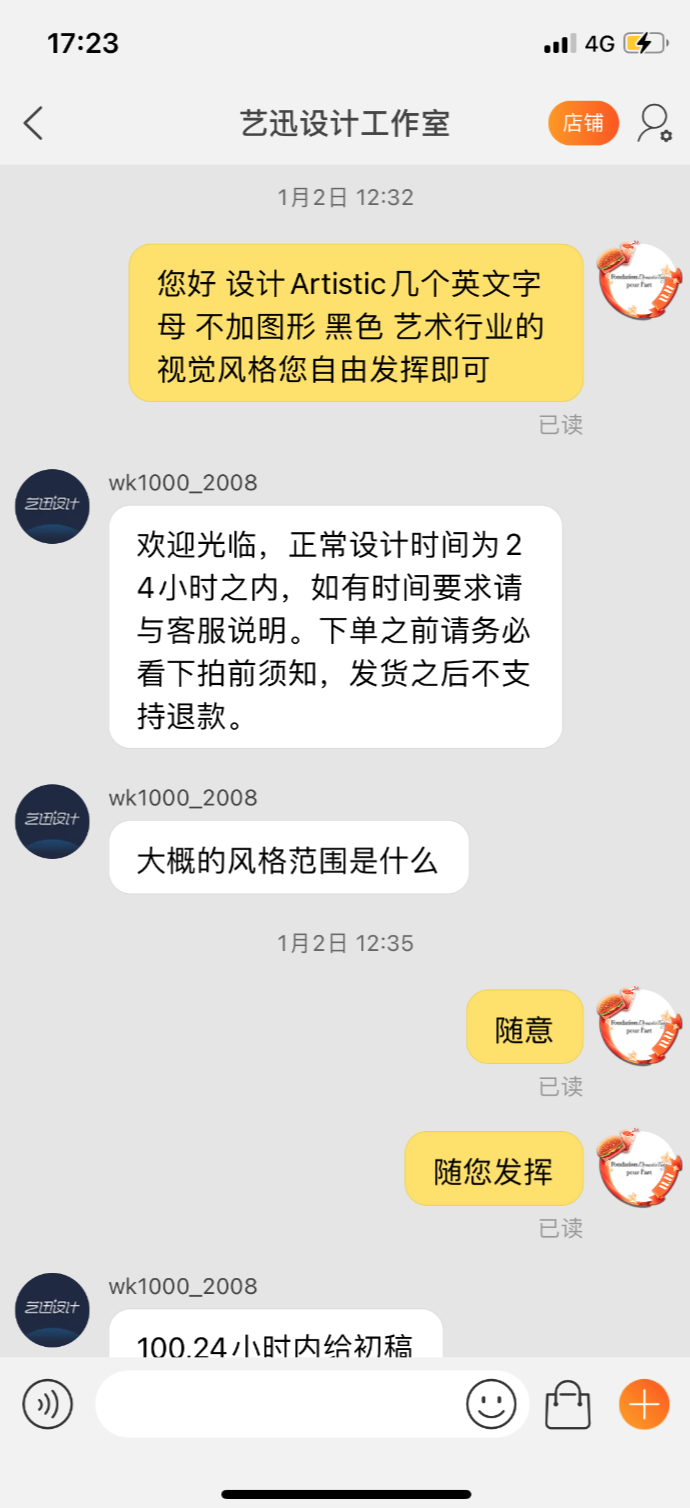Switch to voice message input
Image resolution: width=690 pixels, height=1508 pixels.
click(x=48, y=1404)
